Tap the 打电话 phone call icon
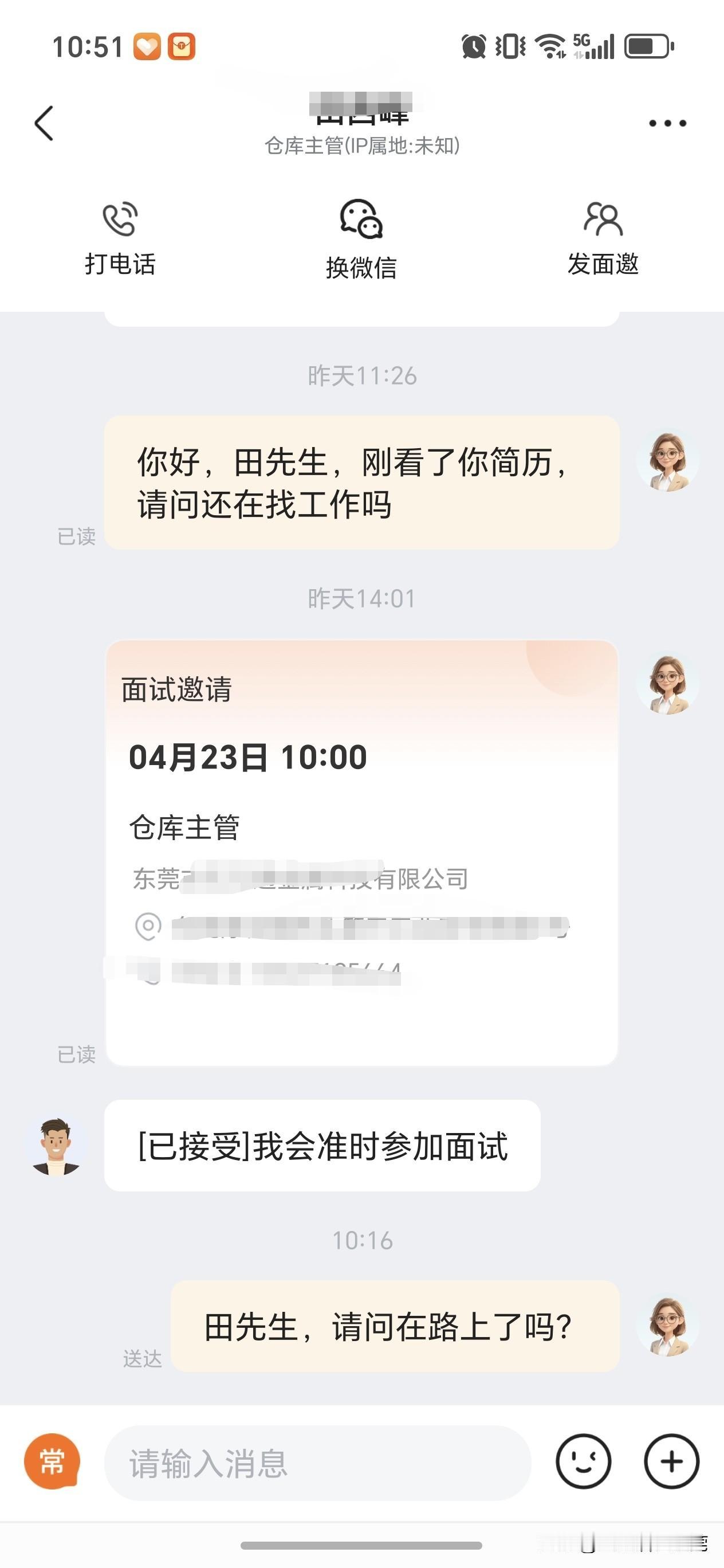Screen dimensions: 724x1568 (x=120, y=222)
